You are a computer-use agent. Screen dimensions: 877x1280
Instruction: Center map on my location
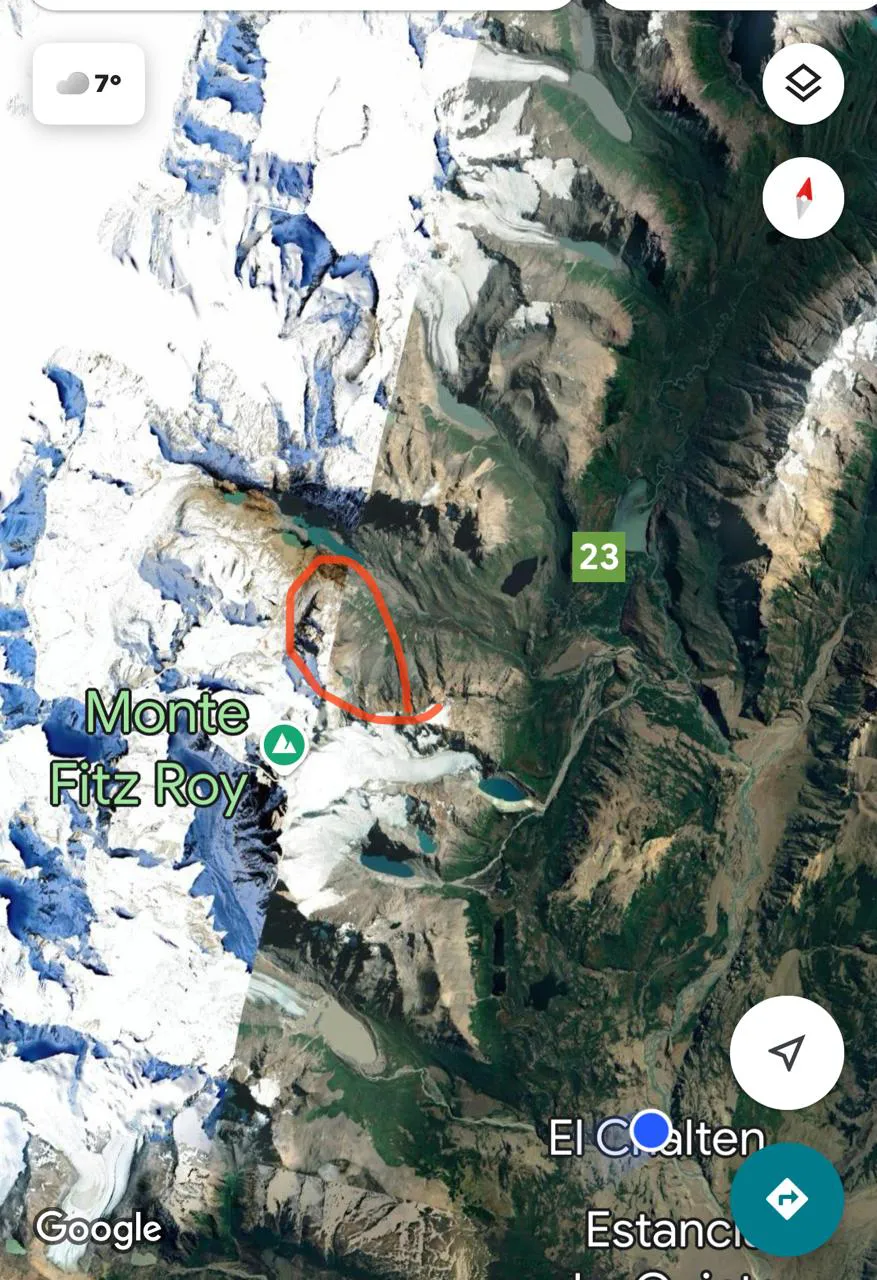787,1052
